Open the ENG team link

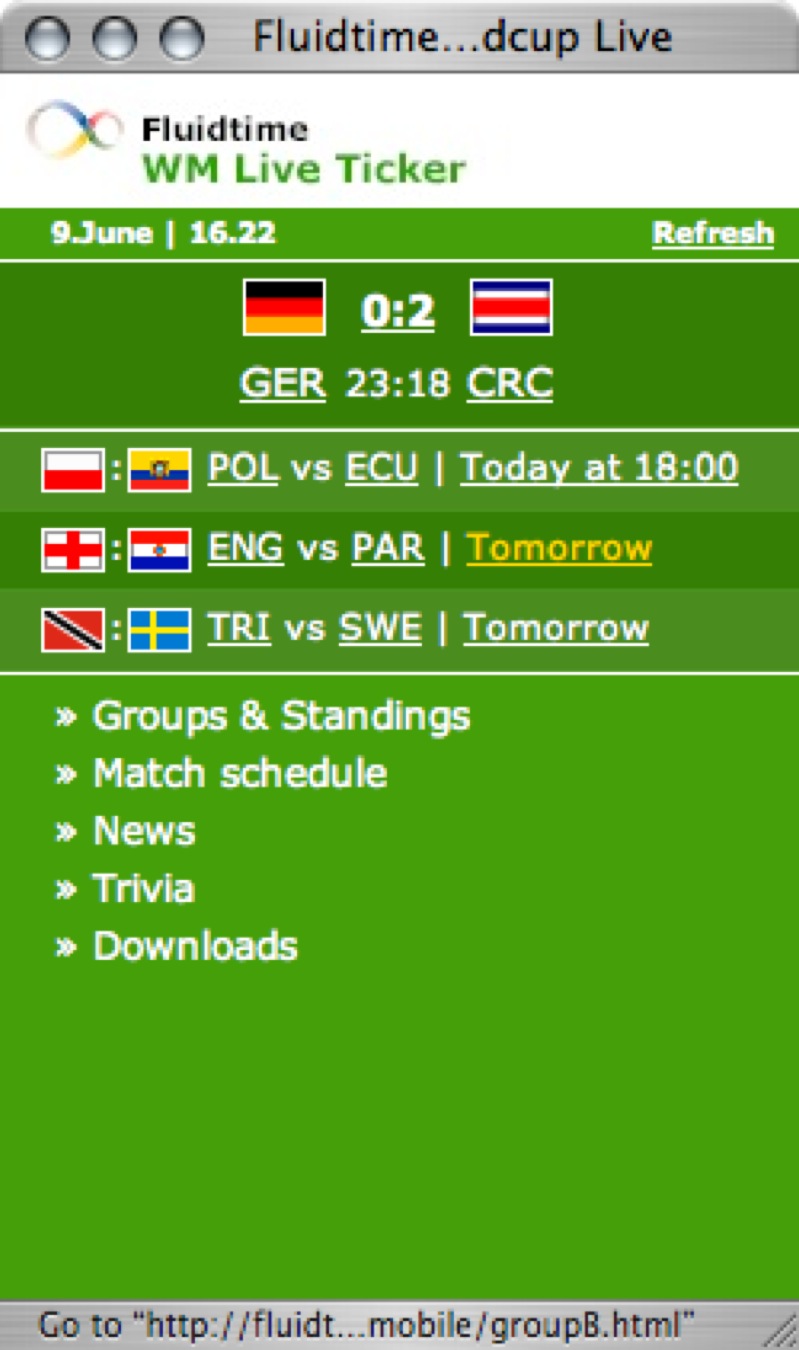245,547
